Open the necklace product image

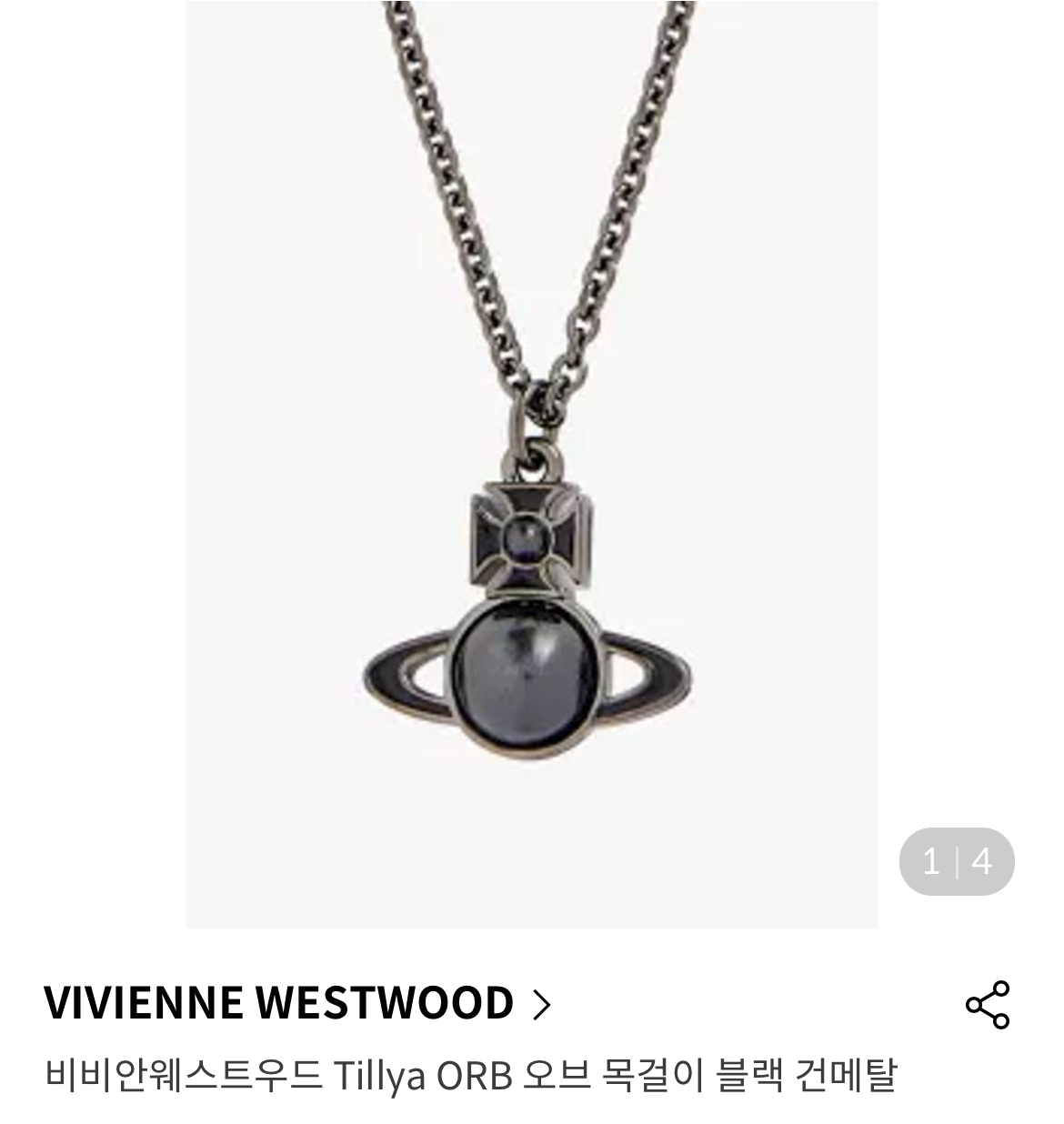pyautogui.click(x=532, y=464)
